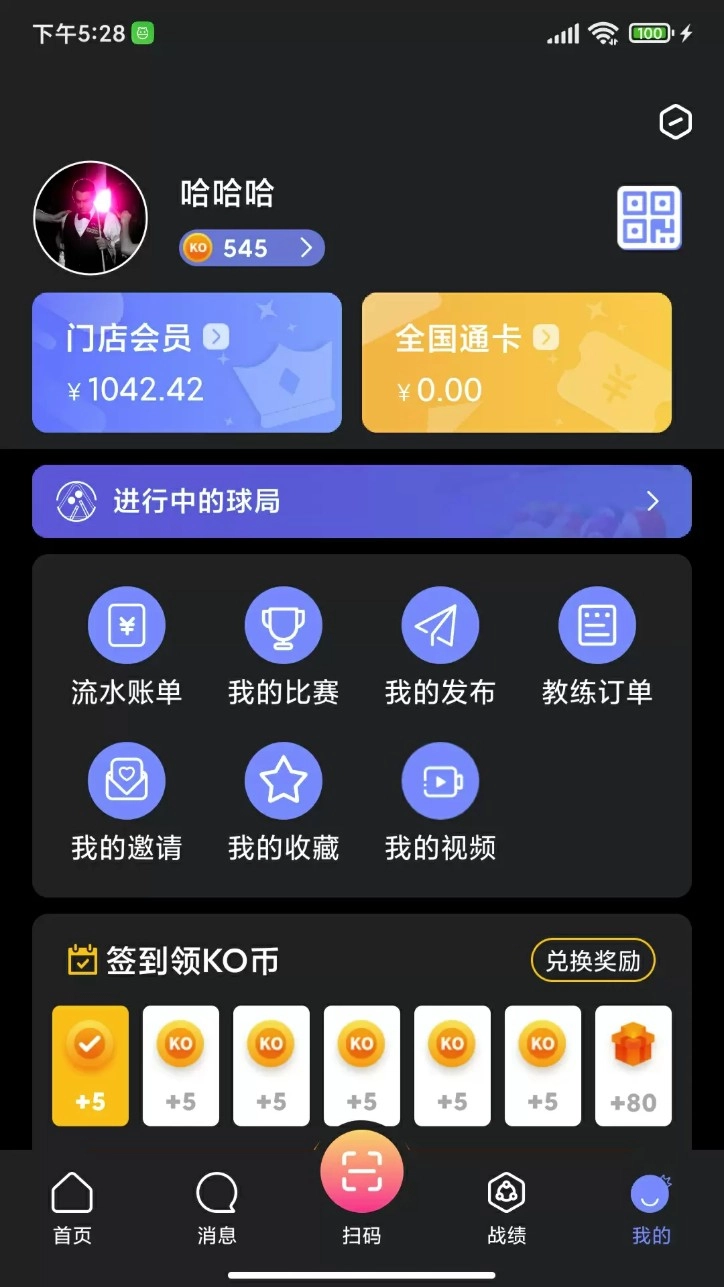This screenshot has width=724, height=1287.
Task: Open 我的视频 to watch my videos
Action: pos(440,779)
